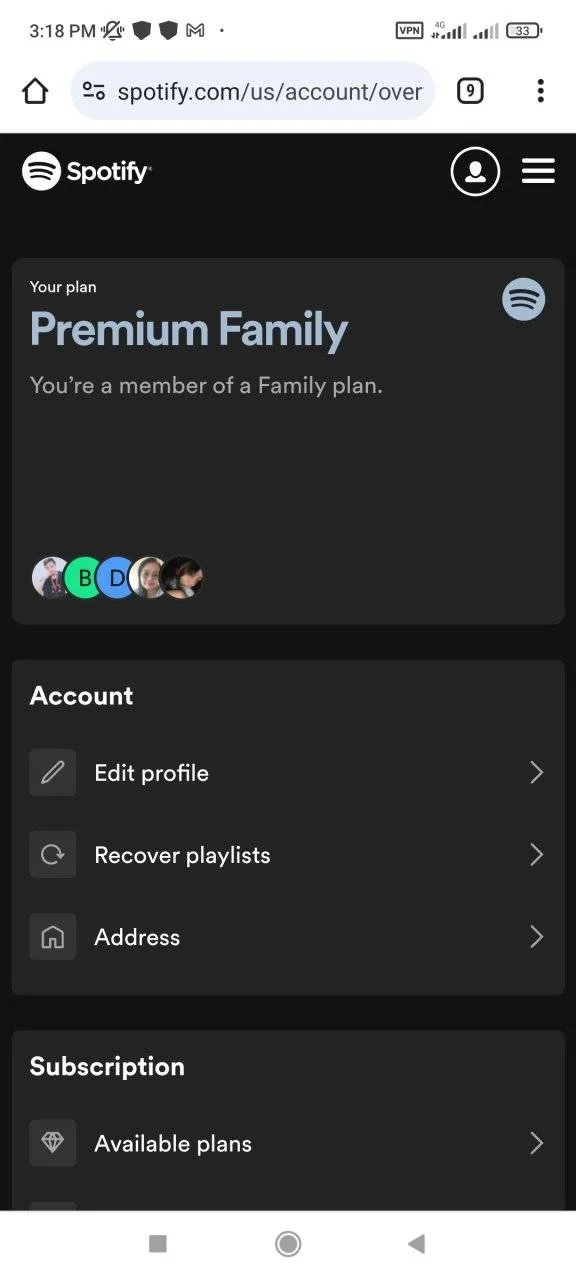576x1280 pixels.
Task: Go to the phone home screen
Action: [x=288, y=1243]
